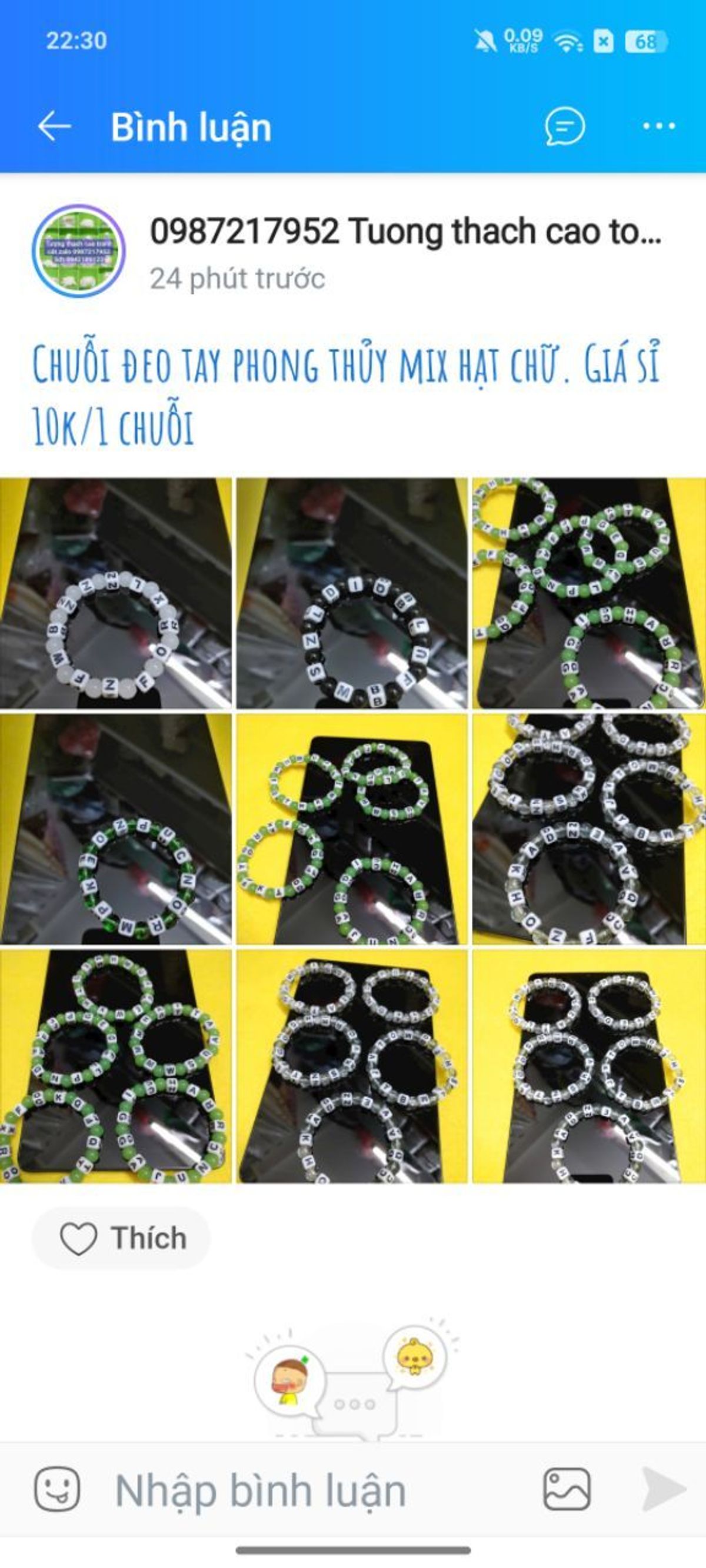
Task: Open the sticker emoji picker
Action: tap(57, 1489)
